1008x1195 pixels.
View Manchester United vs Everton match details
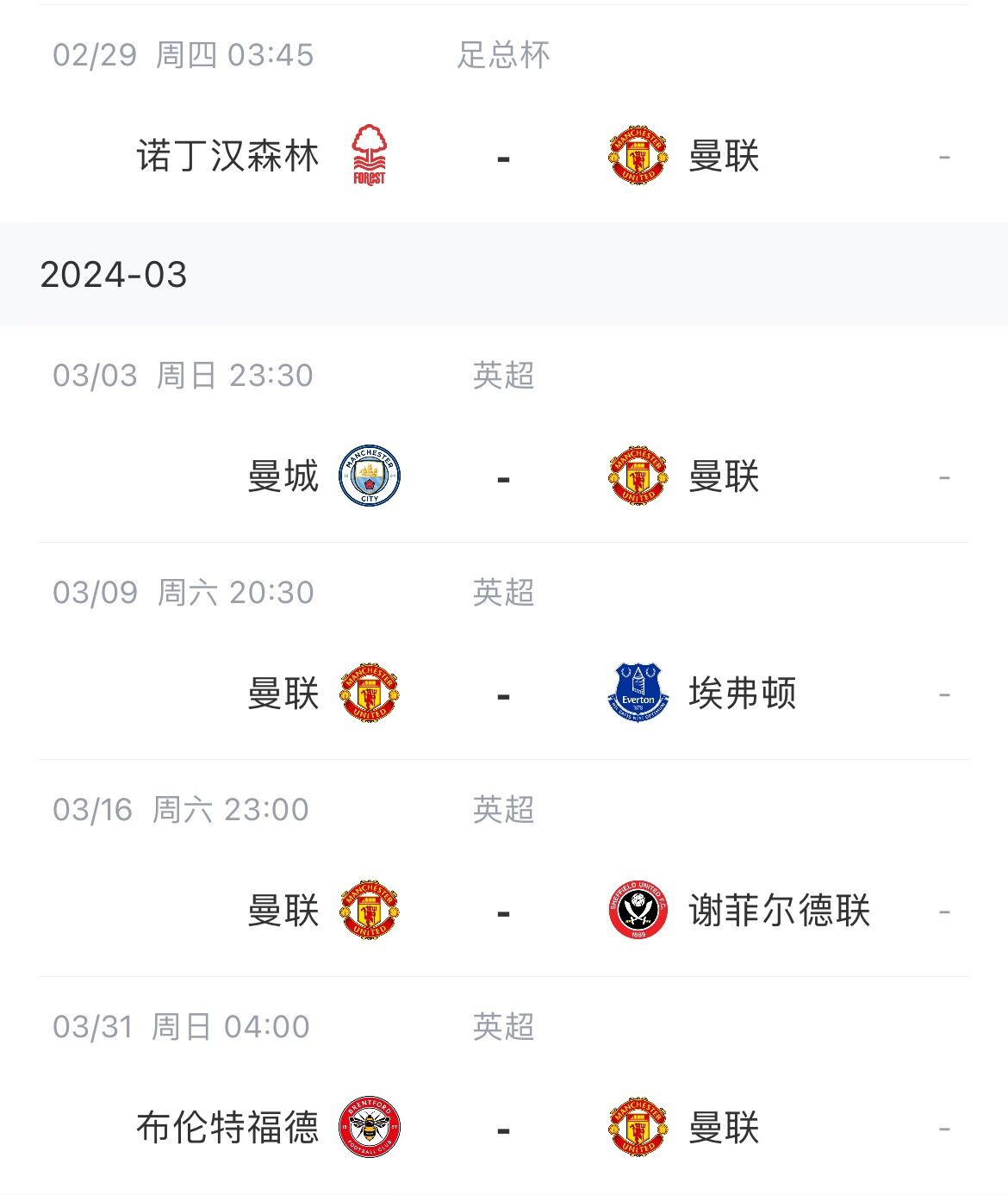pos(503,694)
